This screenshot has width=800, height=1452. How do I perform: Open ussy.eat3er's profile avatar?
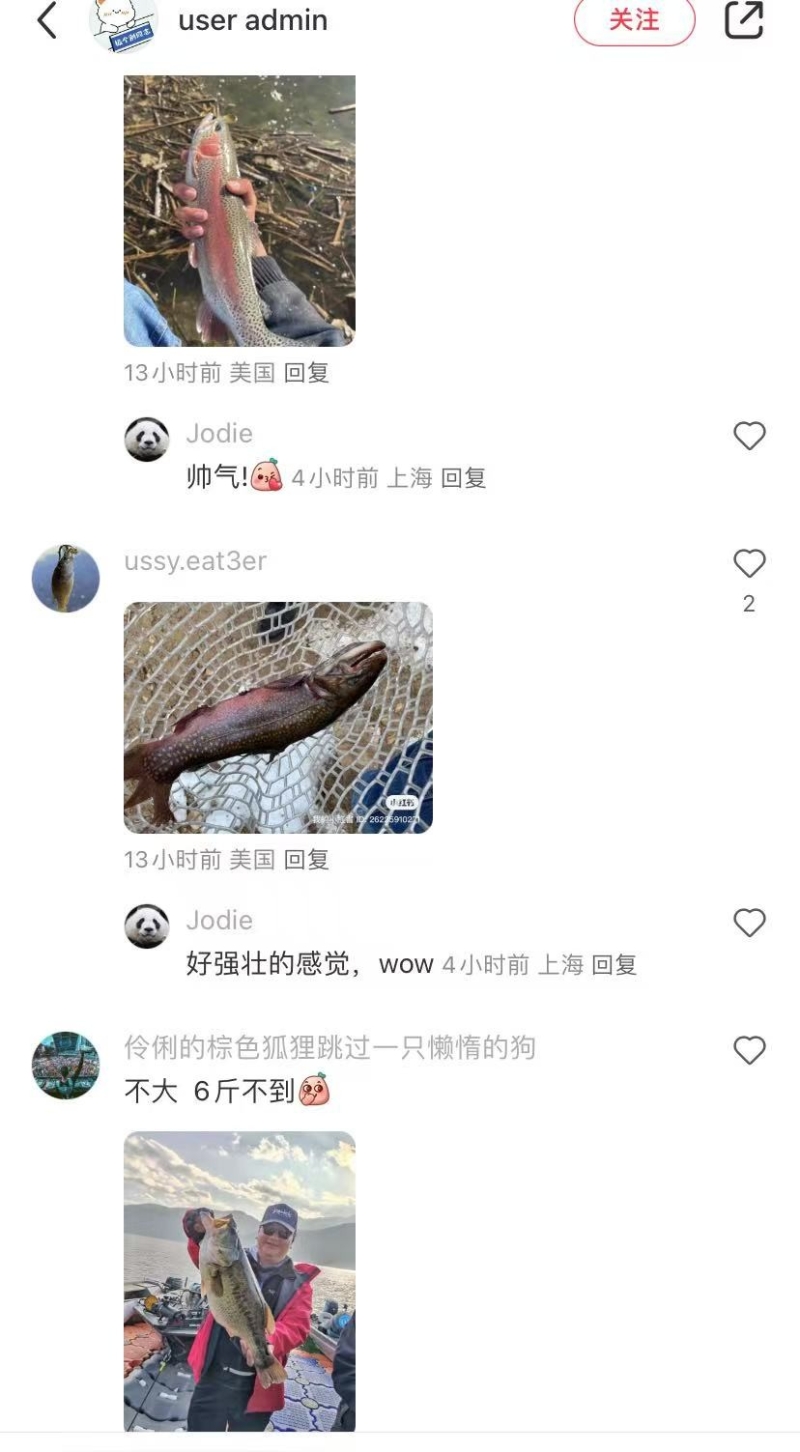tap(66, 578)
